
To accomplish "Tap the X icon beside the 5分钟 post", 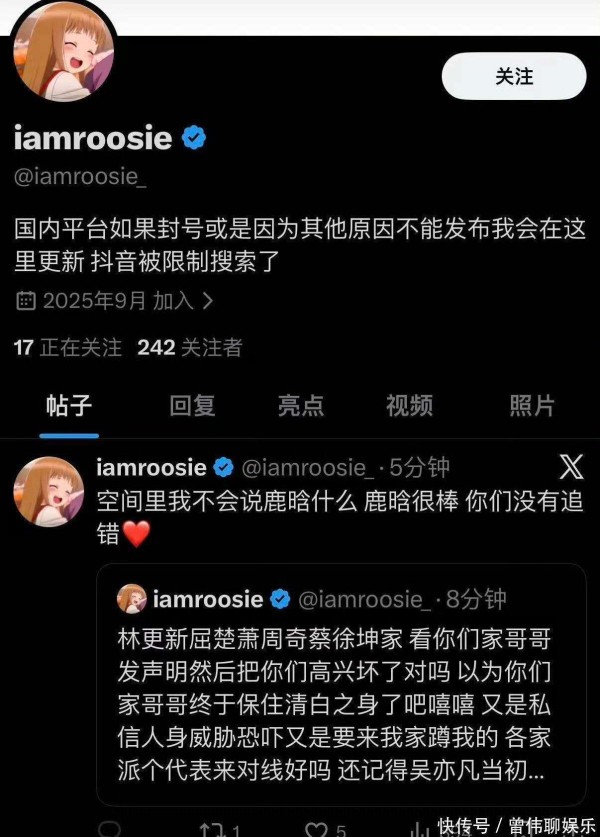I will point(570,466).
